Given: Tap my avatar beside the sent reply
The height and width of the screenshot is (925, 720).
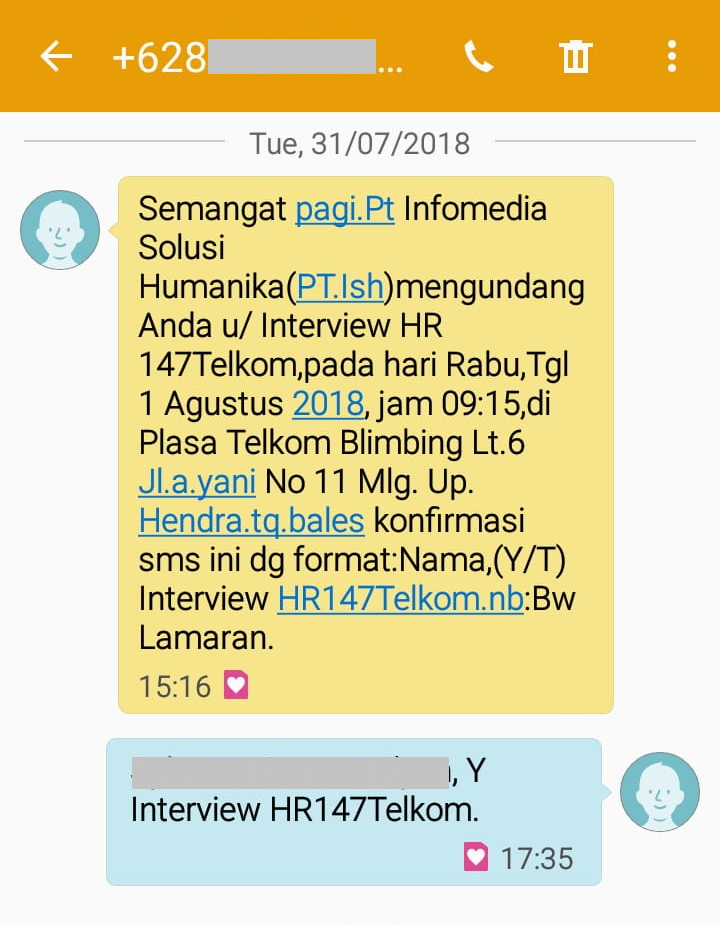Looking at the screenshot, I should (x=660, y=792).
